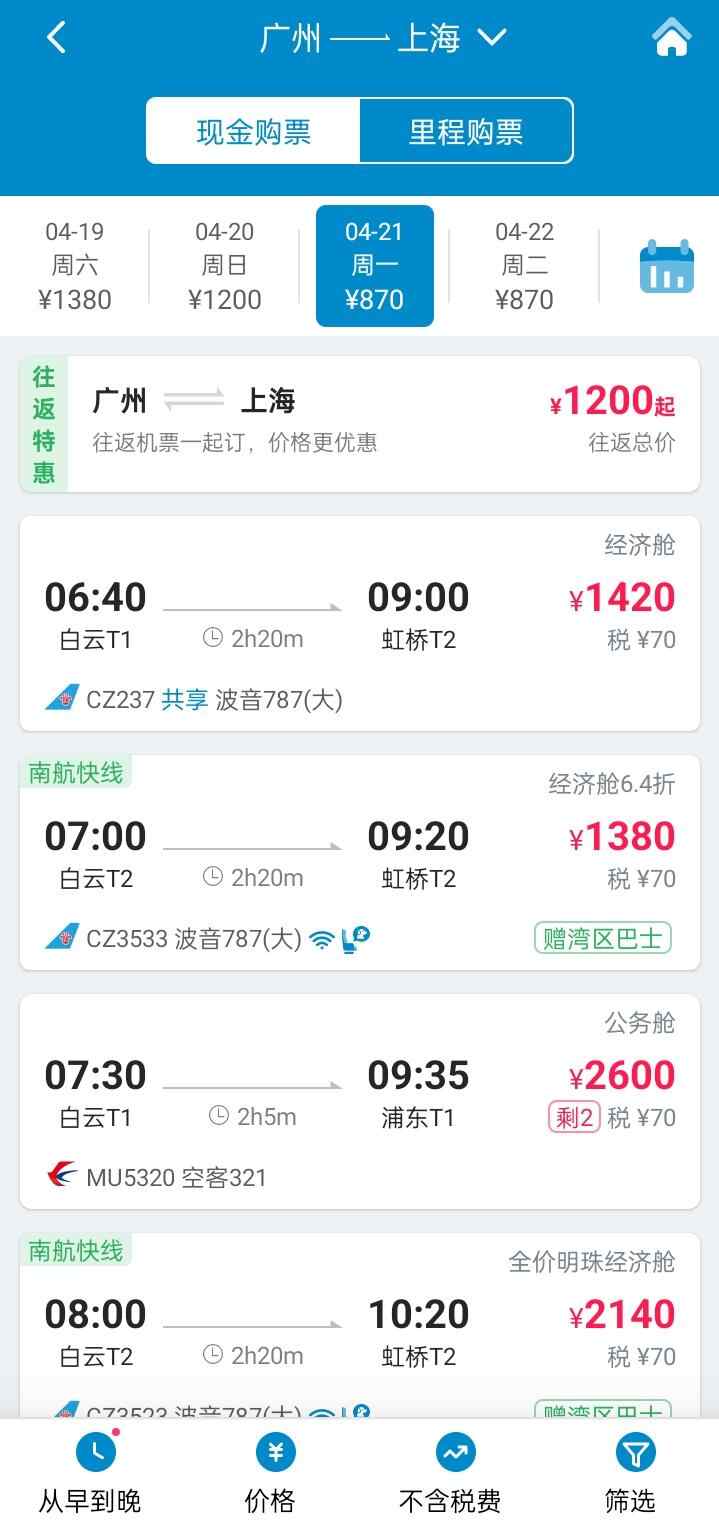719x1529 pixels.
Task: Open the 筛选 filter options
Action: pos(630,1473)
